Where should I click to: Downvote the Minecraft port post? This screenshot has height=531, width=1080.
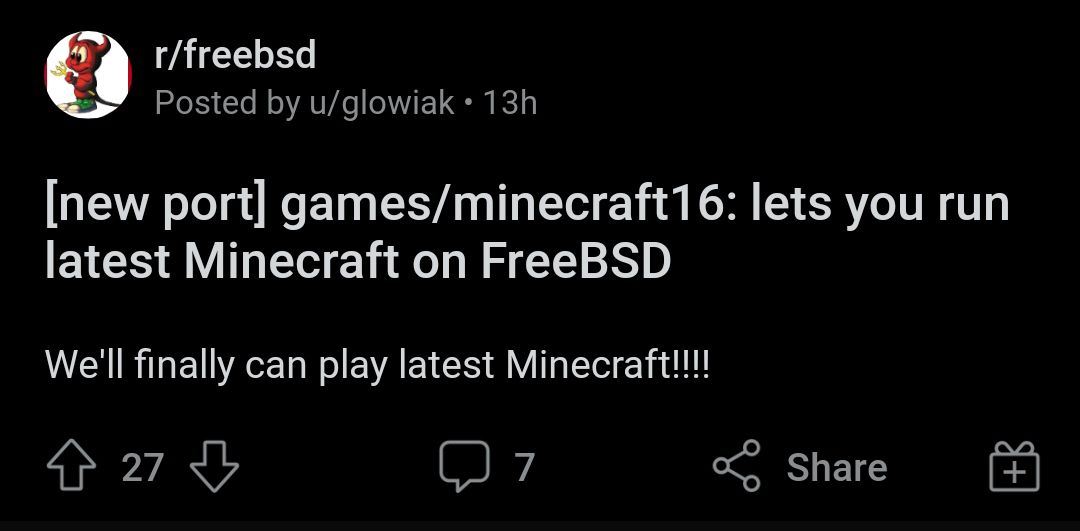click(214, 467)
